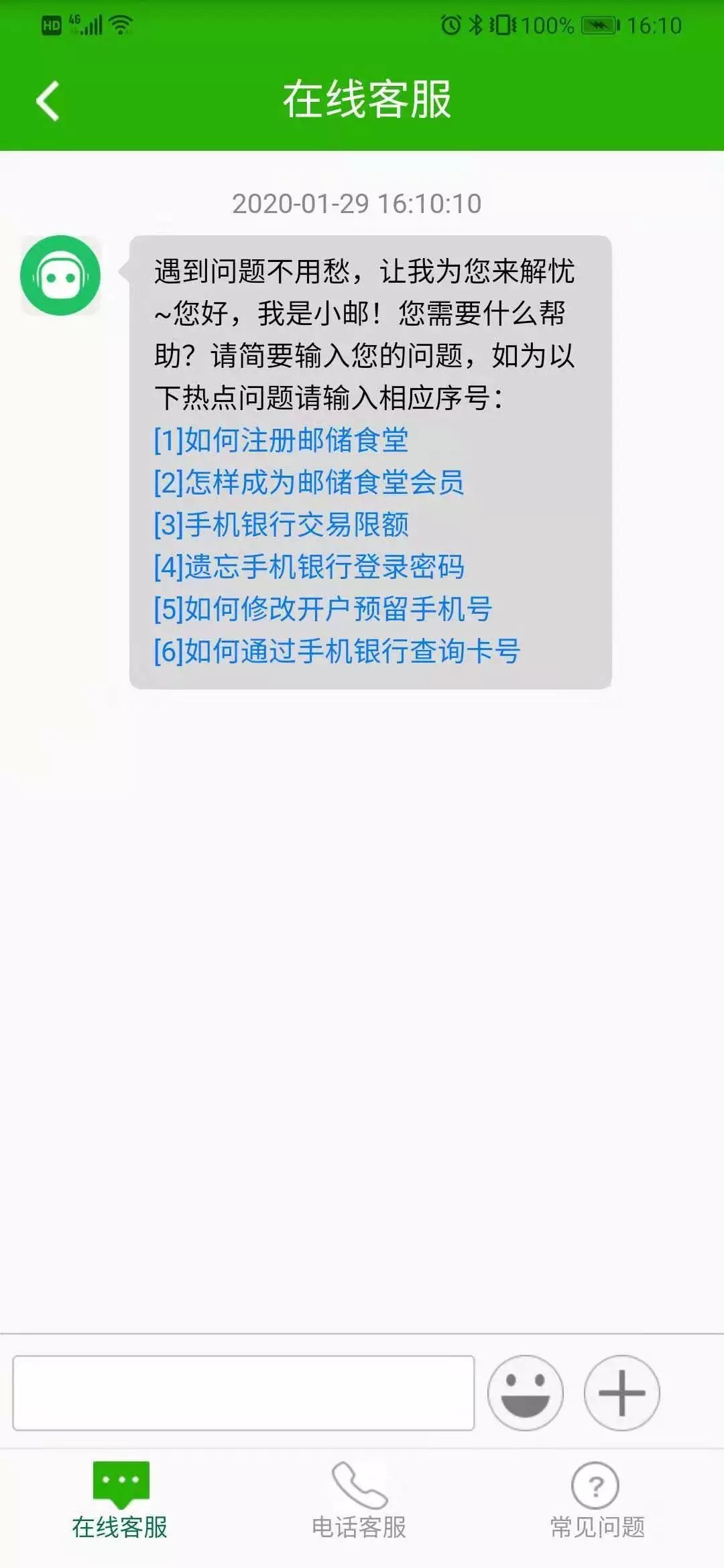
Task: Focus the message input field
Action: tap(243, 1393)
